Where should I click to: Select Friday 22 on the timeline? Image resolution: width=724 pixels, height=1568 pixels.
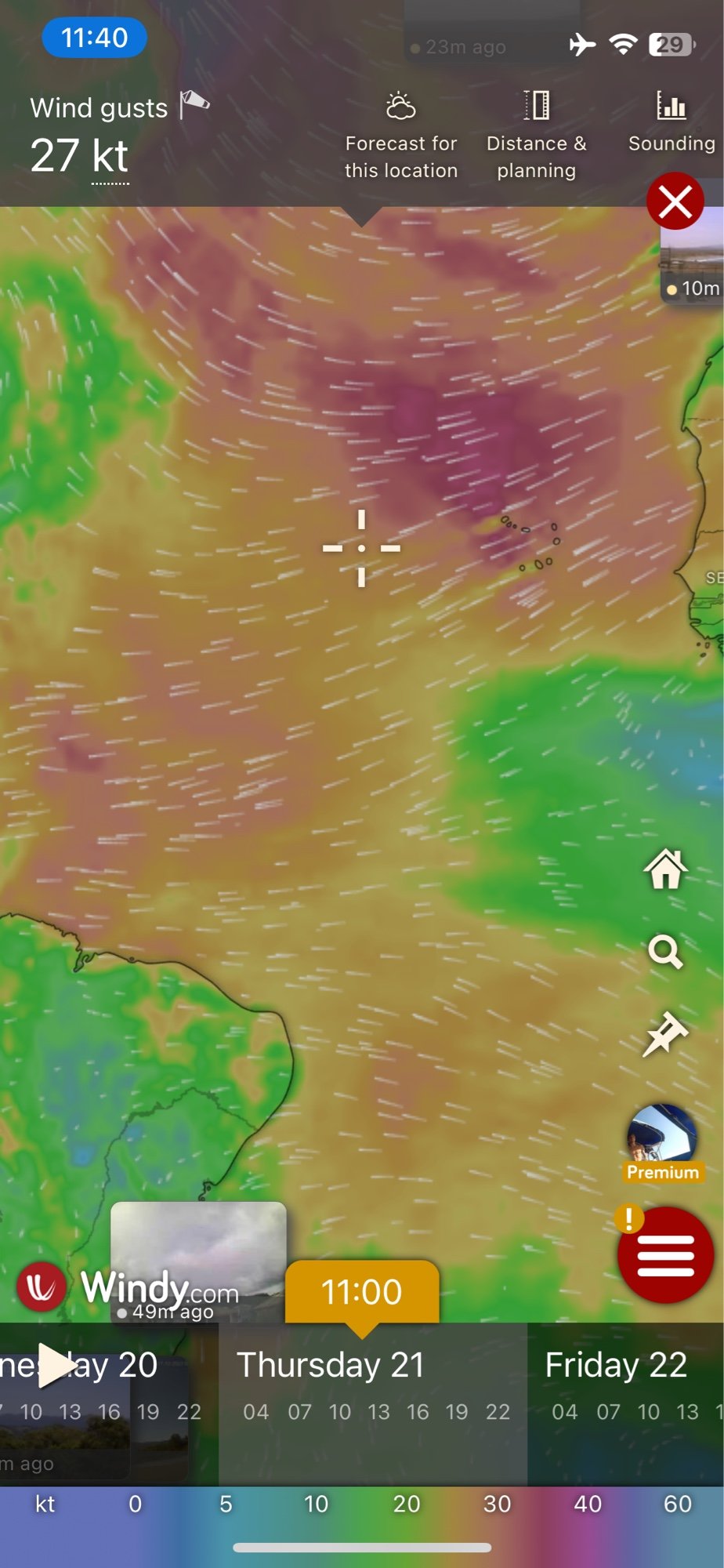coord(615,1365)
